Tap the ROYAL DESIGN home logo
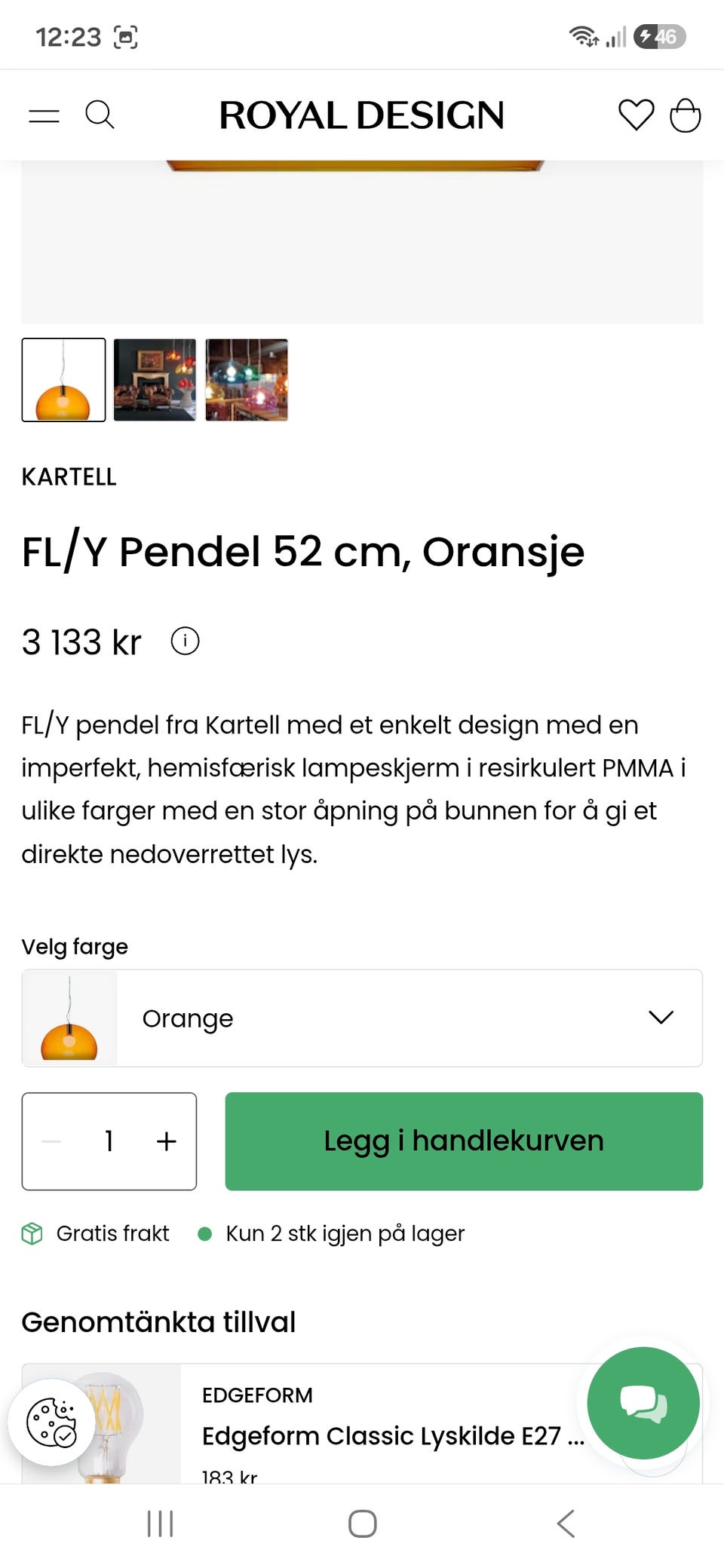 pos(361,115)
